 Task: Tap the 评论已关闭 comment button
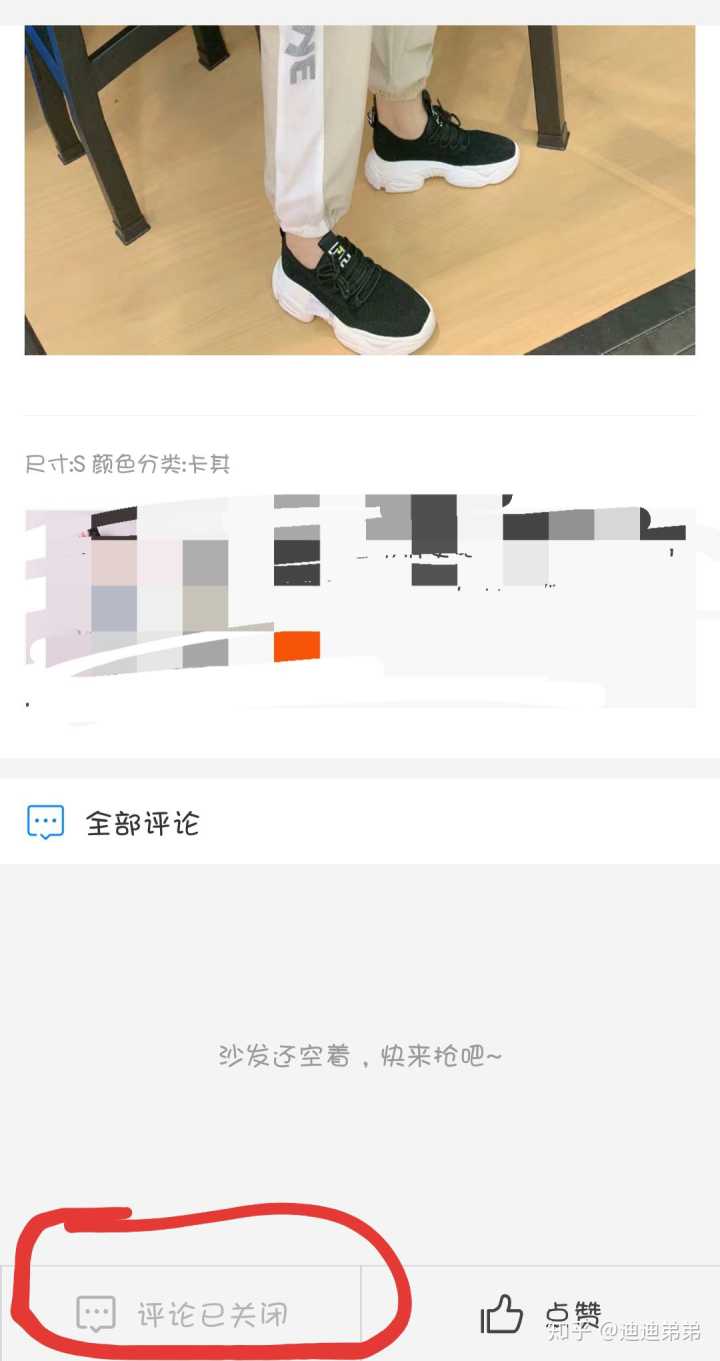click(x=183, y=1313)
